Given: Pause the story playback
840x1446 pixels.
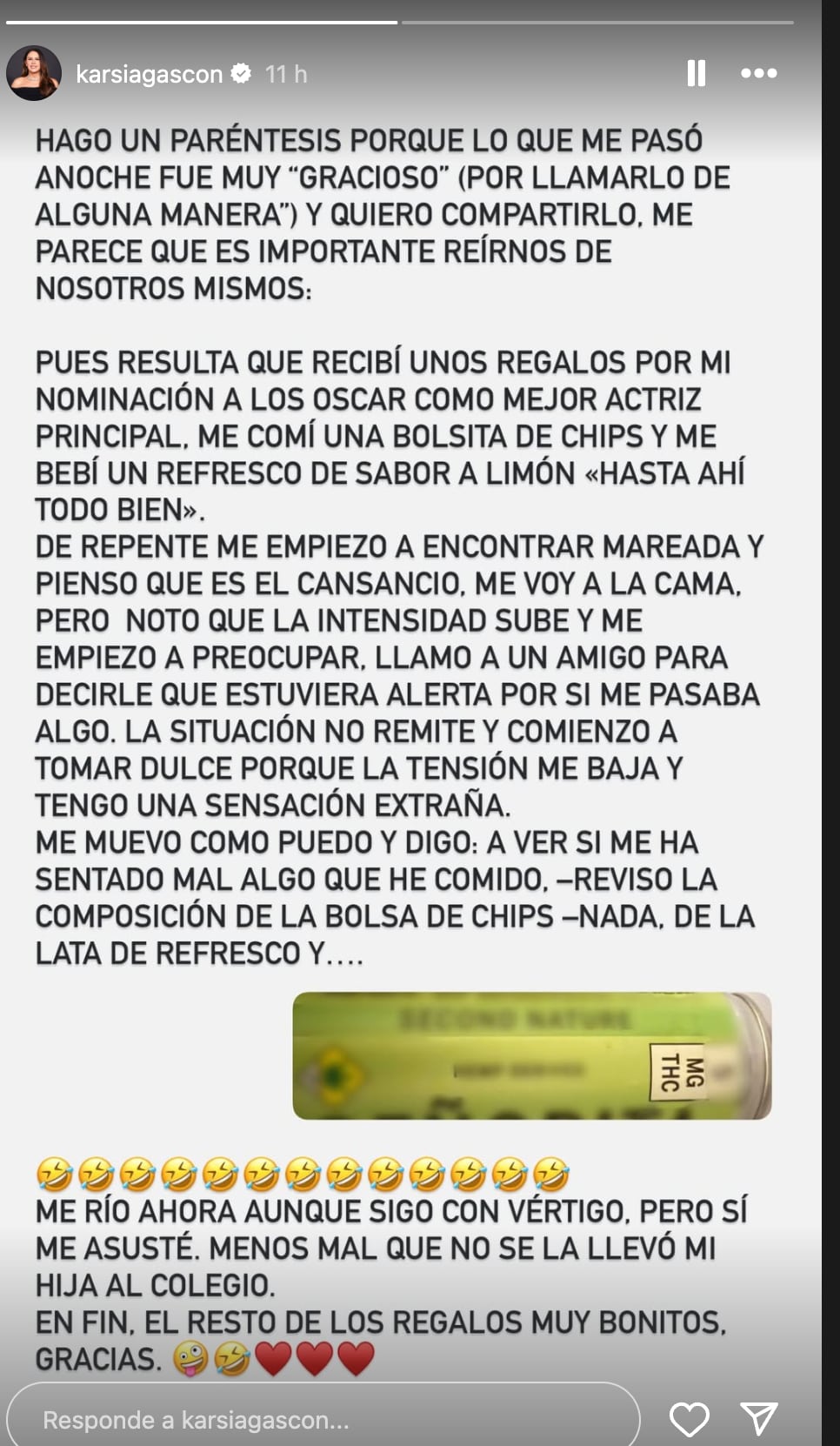Looking at the screenshot, I should click(696, 73).
